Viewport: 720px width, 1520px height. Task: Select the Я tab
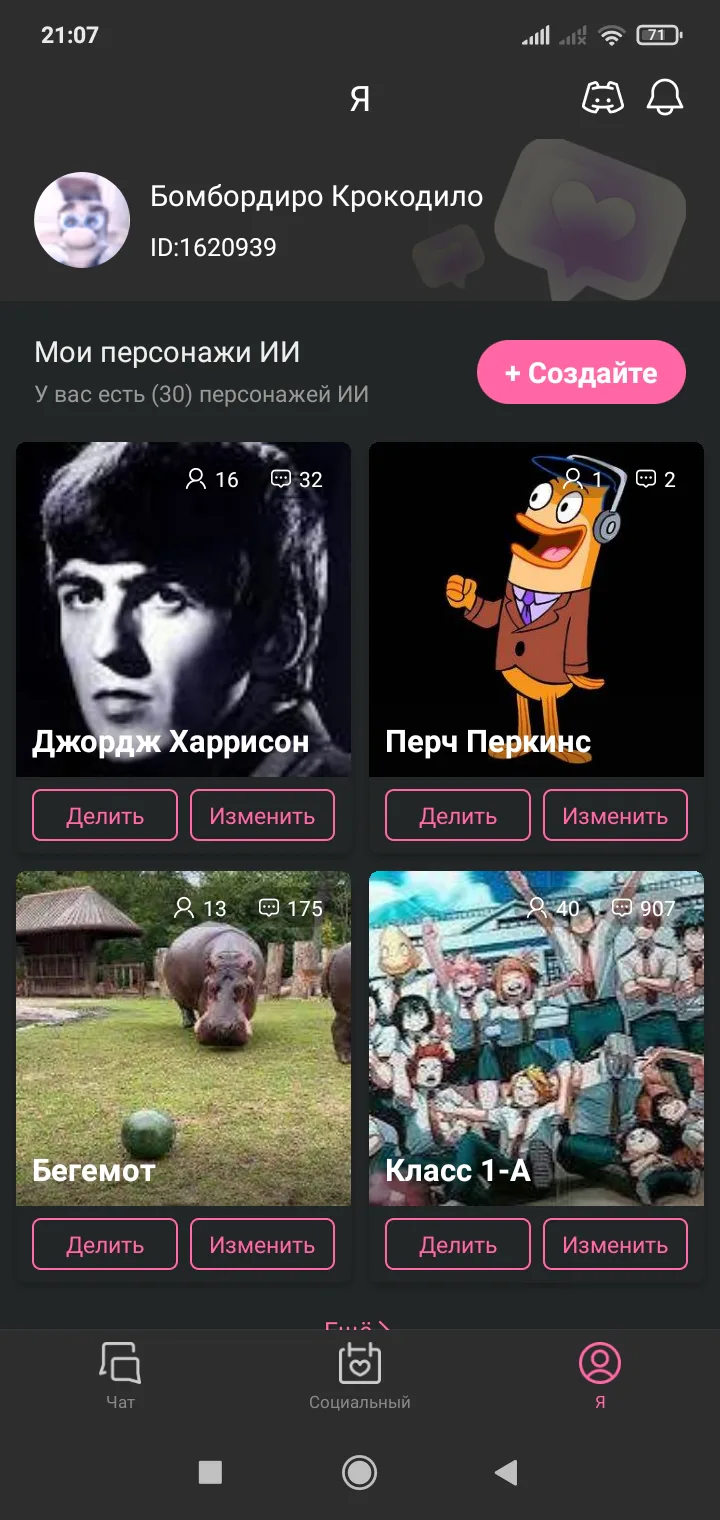(x=600, y=1375)
